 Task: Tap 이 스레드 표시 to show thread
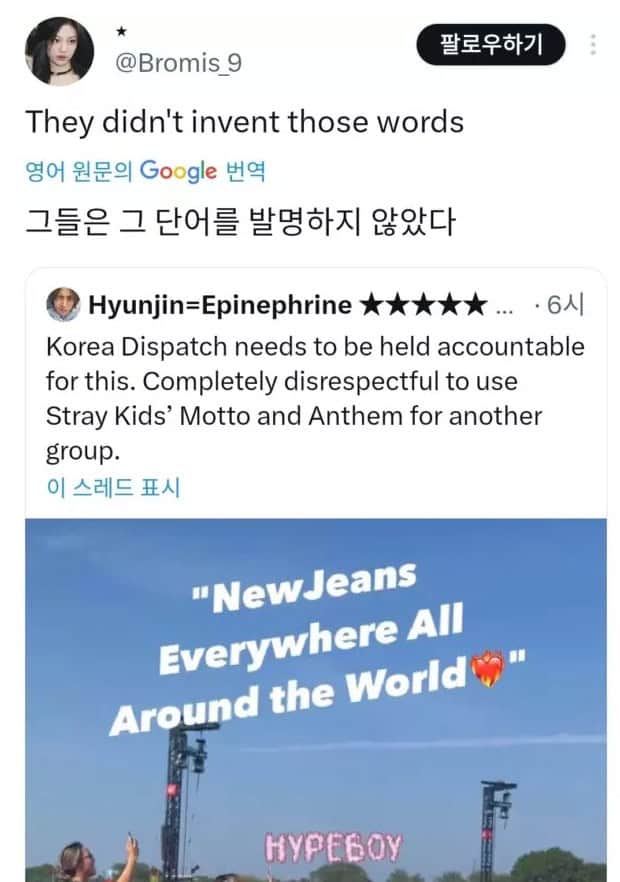tap(113, 489)
